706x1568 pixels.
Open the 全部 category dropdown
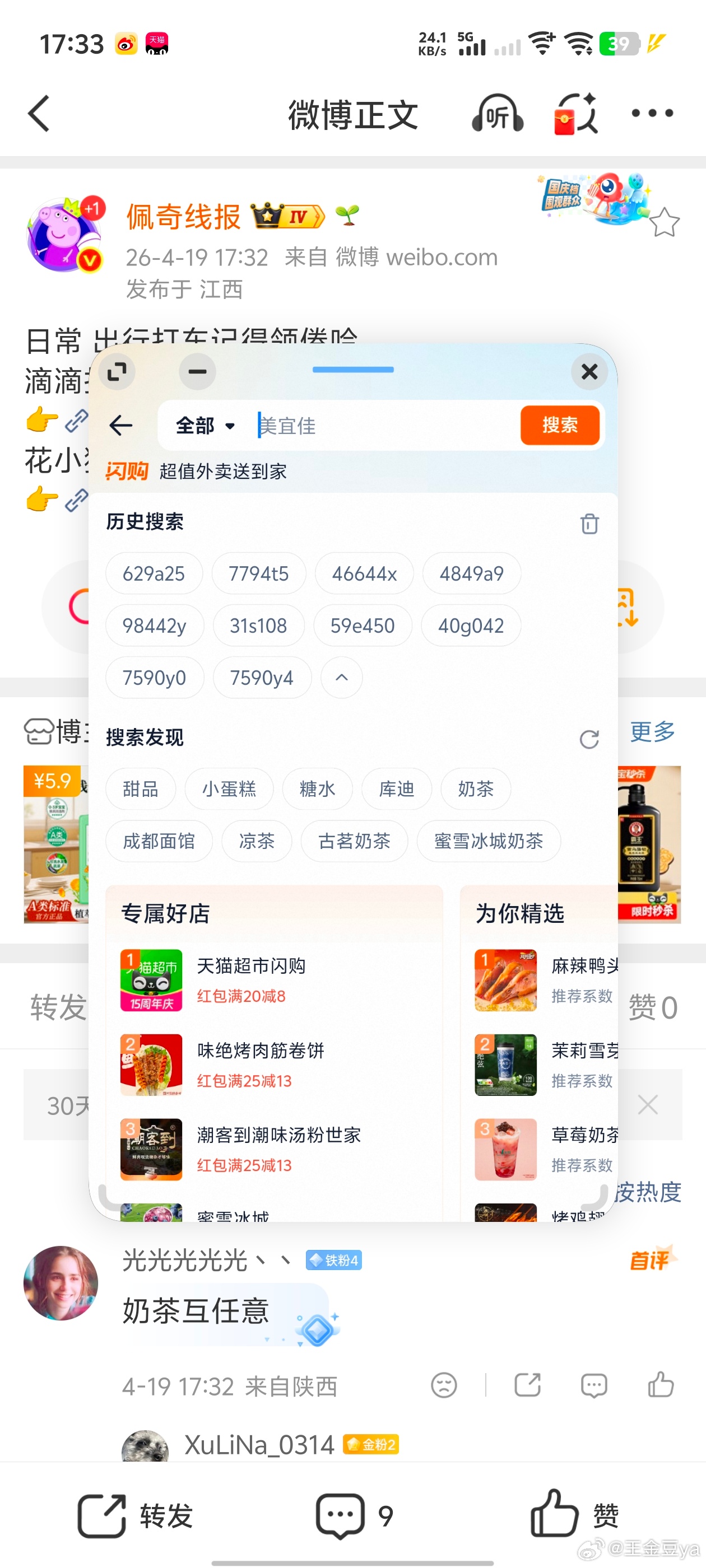(x=205, y=426)
